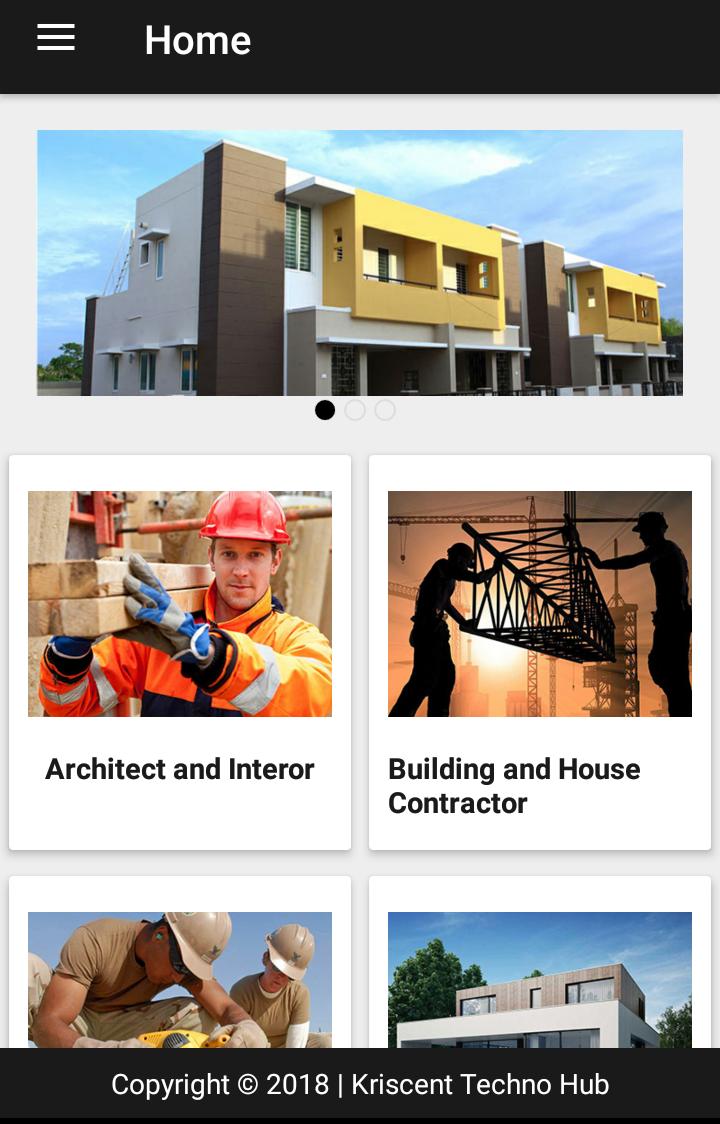Switch to the second slide using its dot
This screenshot has height=1124, width=720.
(355, 410)
